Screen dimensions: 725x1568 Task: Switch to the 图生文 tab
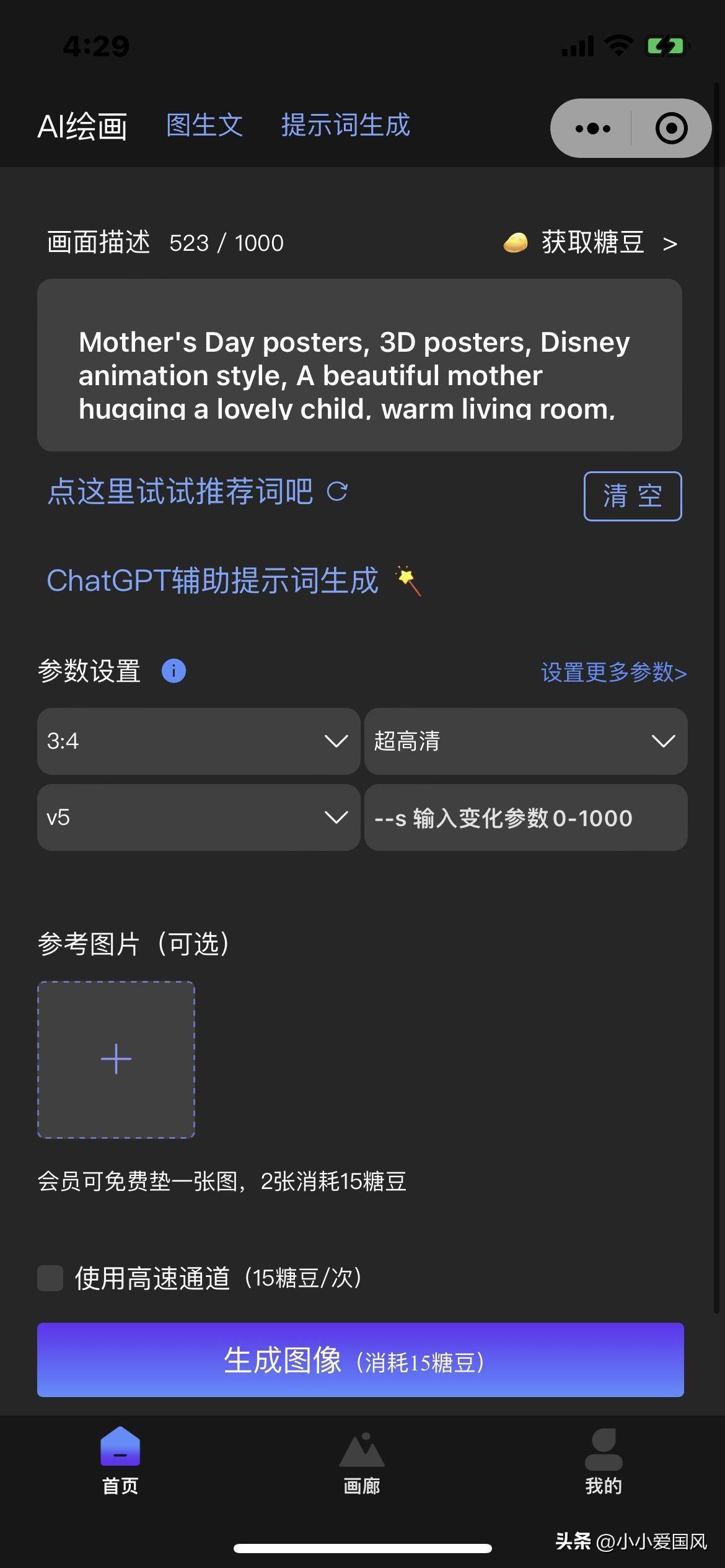click(x=204, y=125)
